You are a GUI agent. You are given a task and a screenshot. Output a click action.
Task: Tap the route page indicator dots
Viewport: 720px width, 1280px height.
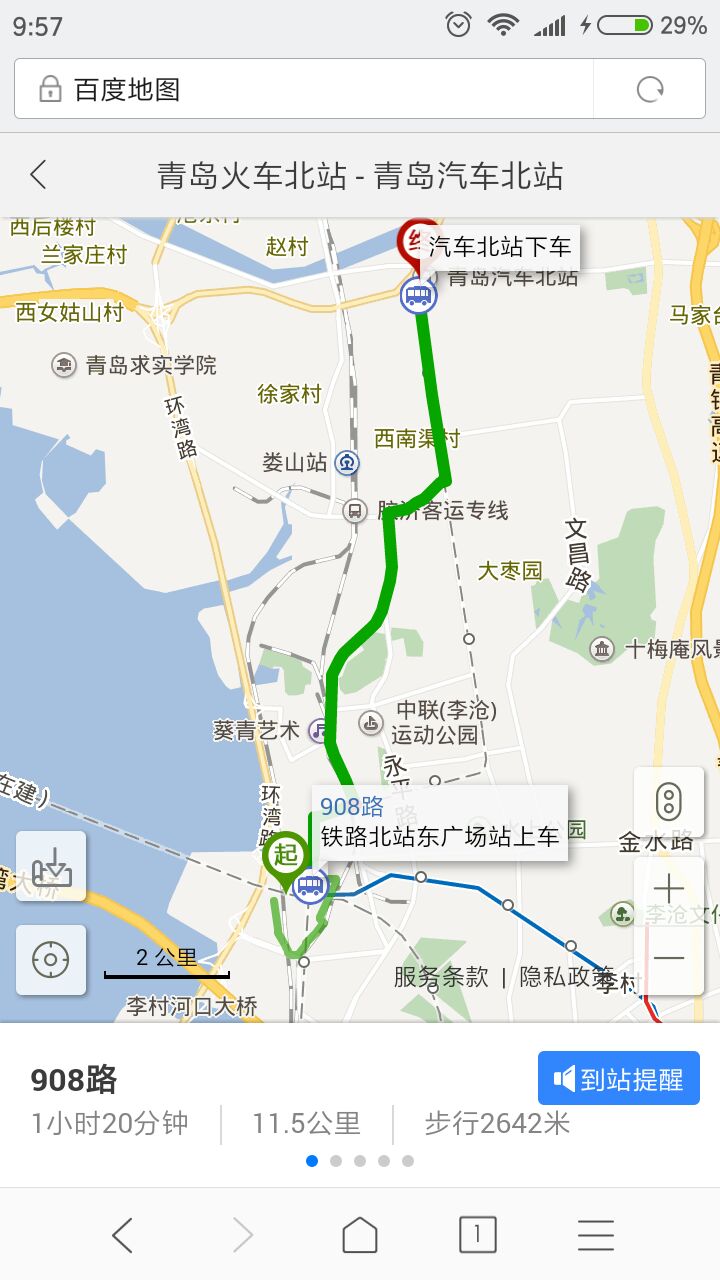[x=359, y=1161]
